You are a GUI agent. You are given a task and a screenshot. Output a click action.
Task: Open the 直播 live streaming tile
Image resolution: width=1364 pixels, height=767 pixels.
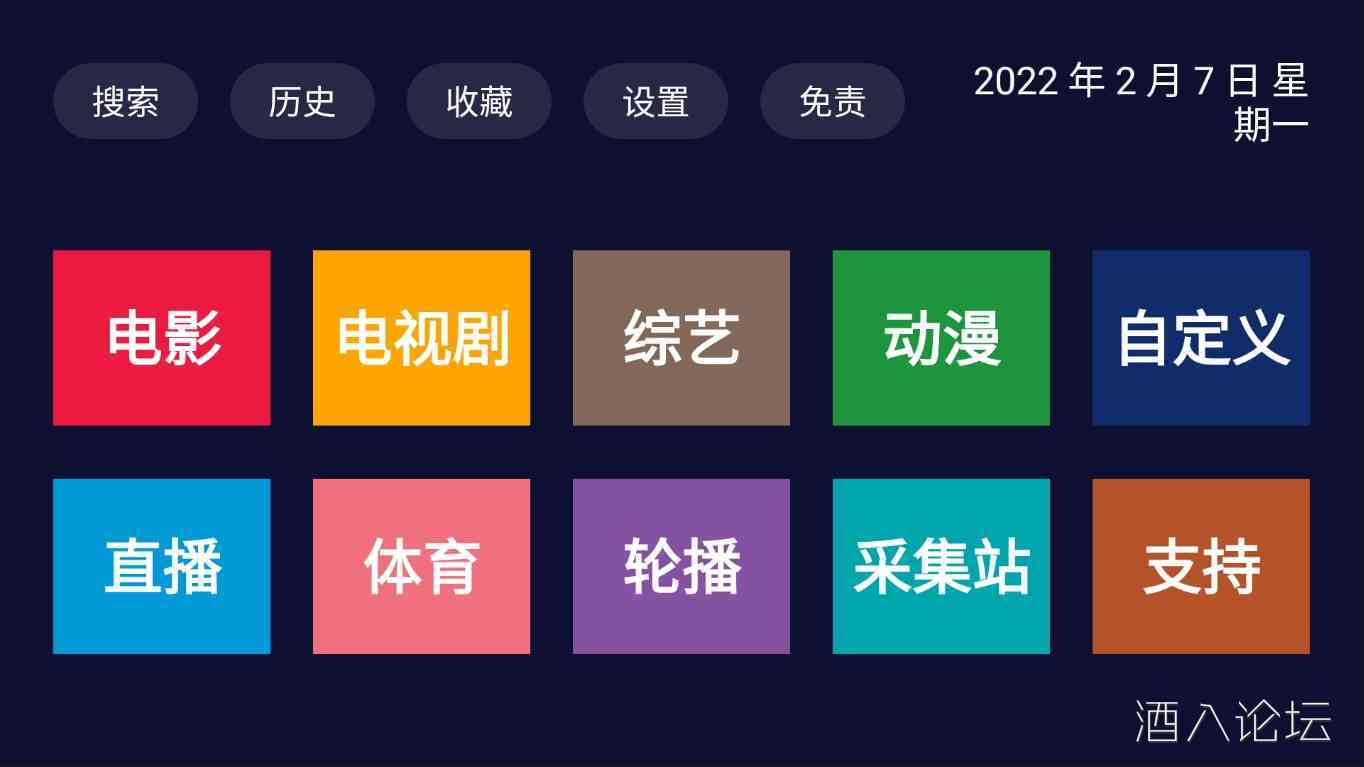point(161,566)
